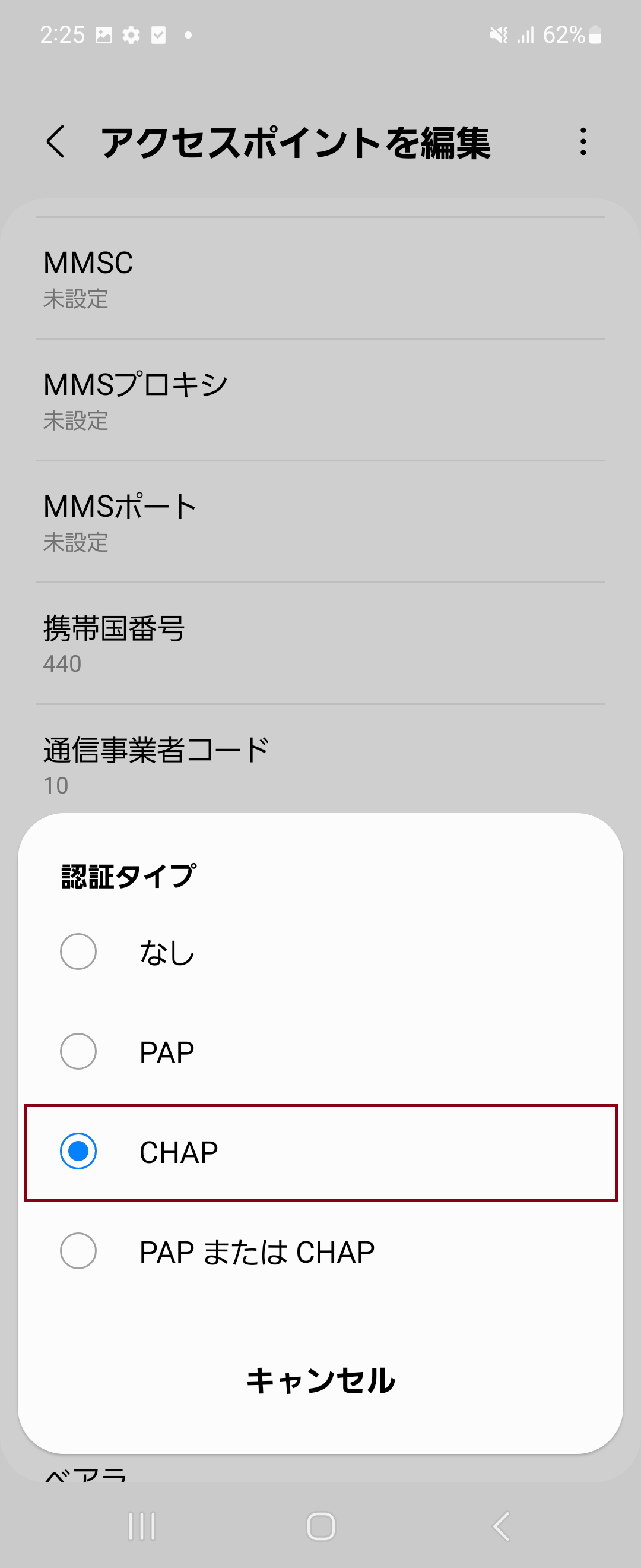Image resolution: width=641 pixels, height=1568 pixels.
Task: Tap the キャンセル button in the dialog
Action: point(320,1380)
